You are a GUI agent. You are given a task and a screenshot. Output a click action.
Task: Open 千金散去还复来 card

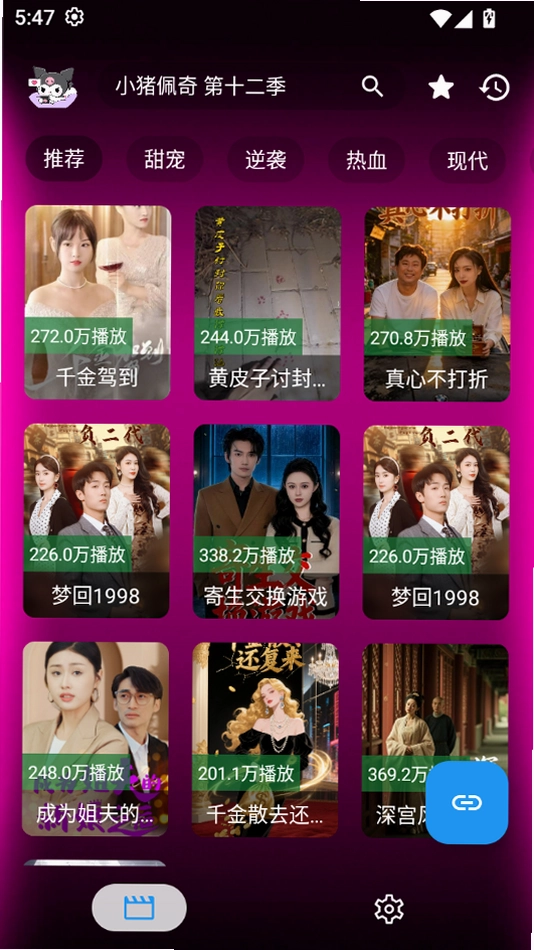click(x=265, y=740)
